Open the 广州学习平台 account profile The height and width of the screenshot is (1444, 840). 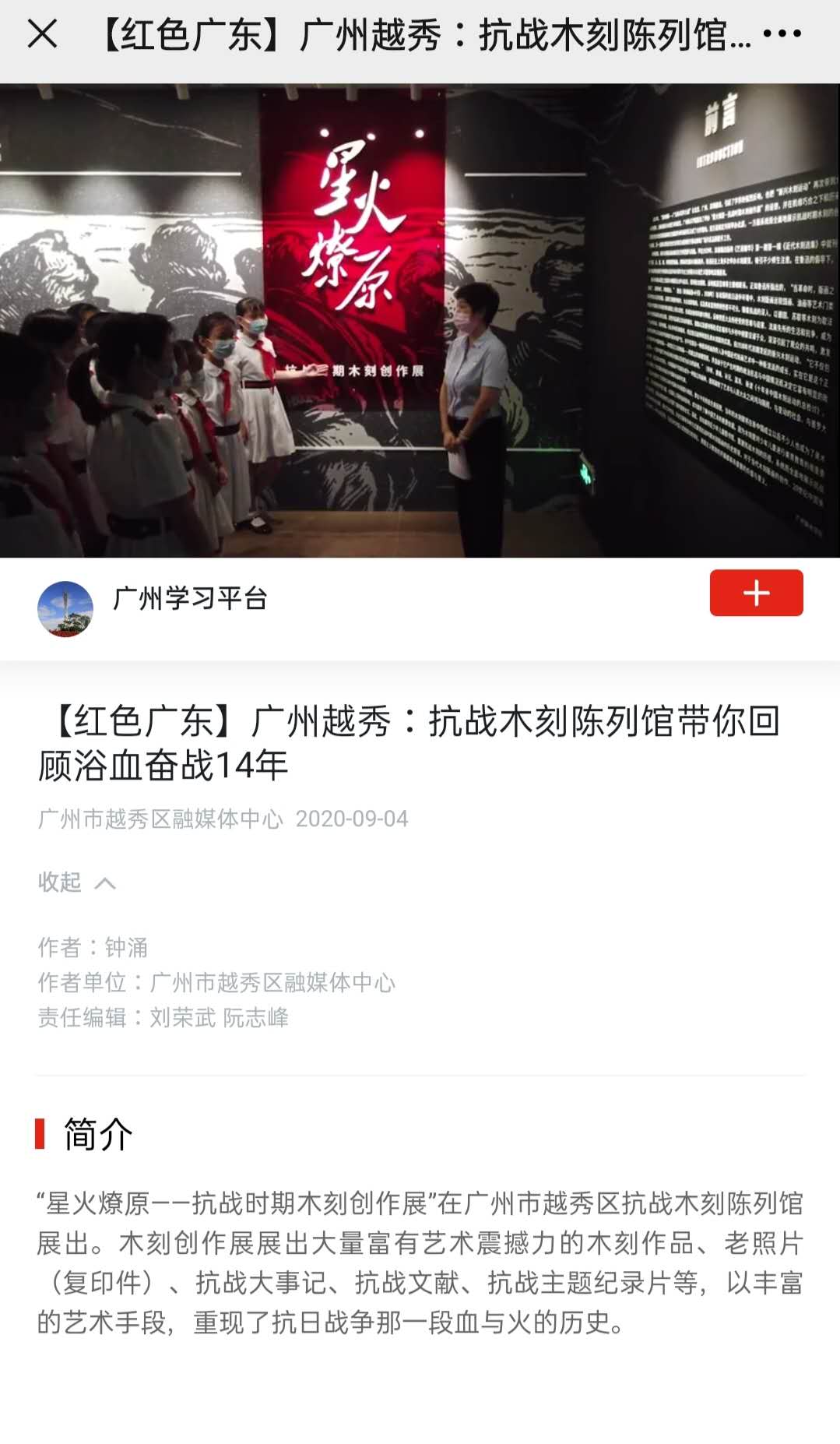(x=65, y=609)
